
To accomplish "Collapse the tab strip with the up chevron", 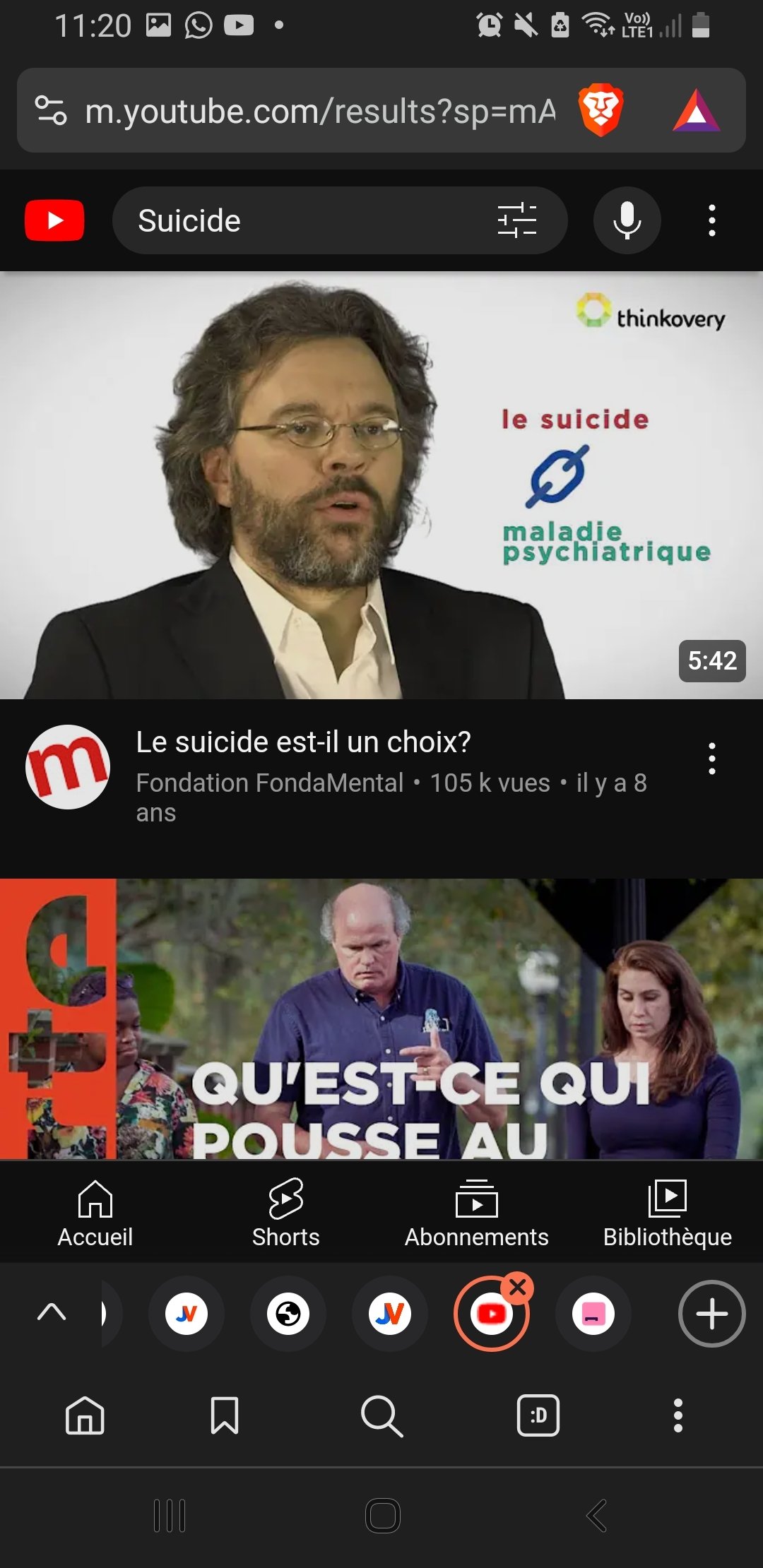I will [x=52, y=1312].
